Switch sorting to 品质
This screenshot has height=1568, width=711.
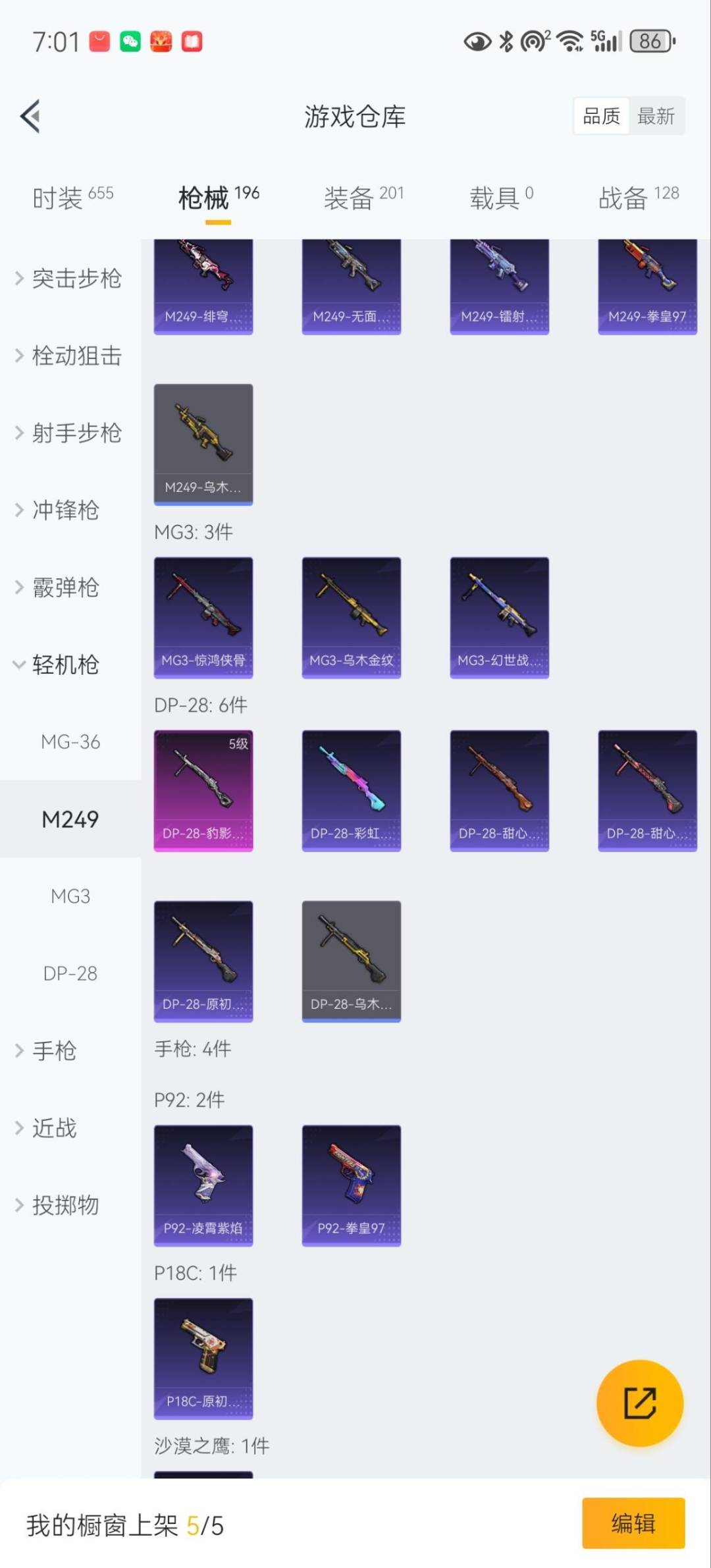pyautogui.click(x=600, y=115)
